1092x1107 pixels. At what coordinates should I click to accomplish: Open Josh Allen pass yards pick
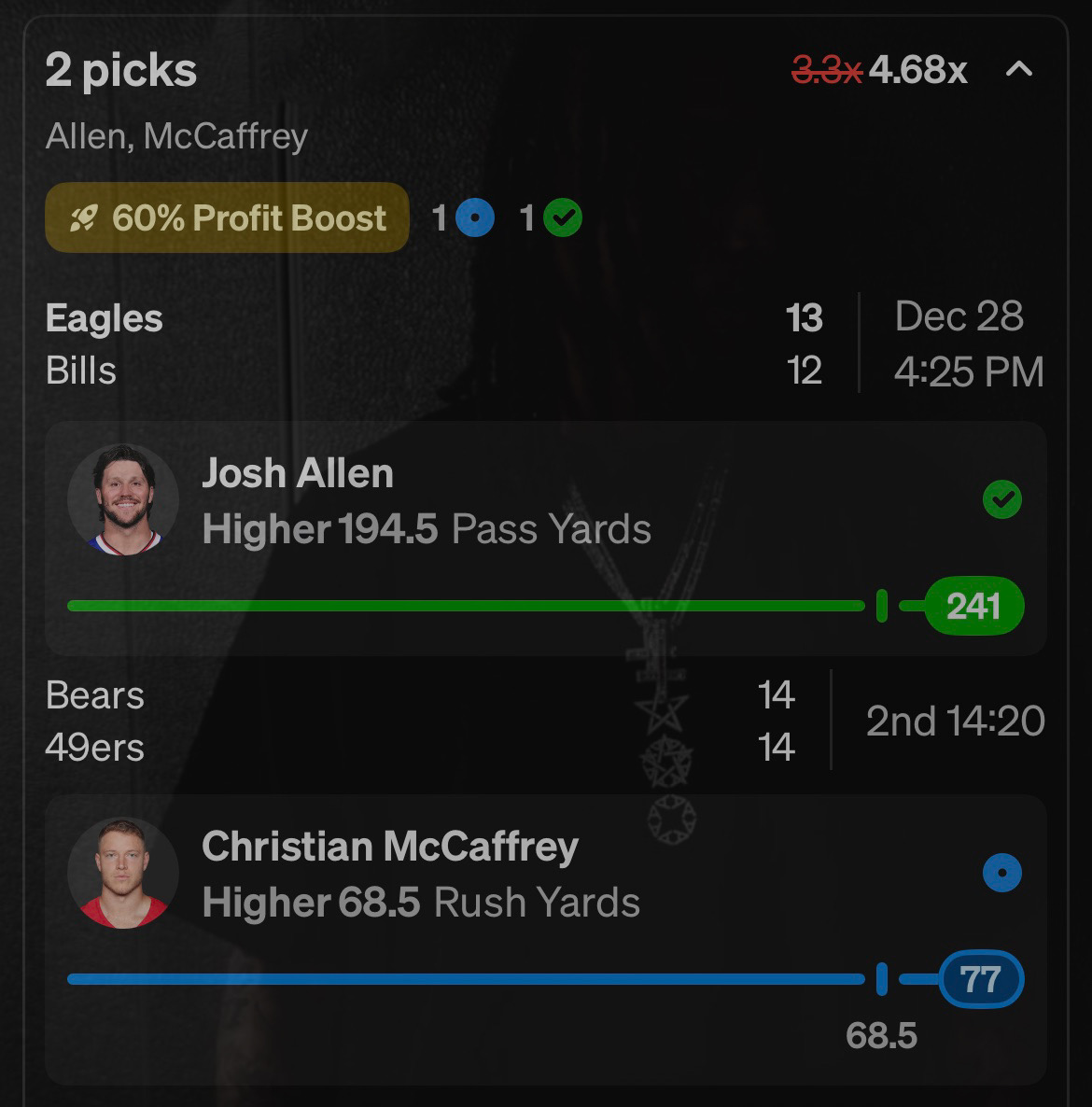tap(426, 501)
